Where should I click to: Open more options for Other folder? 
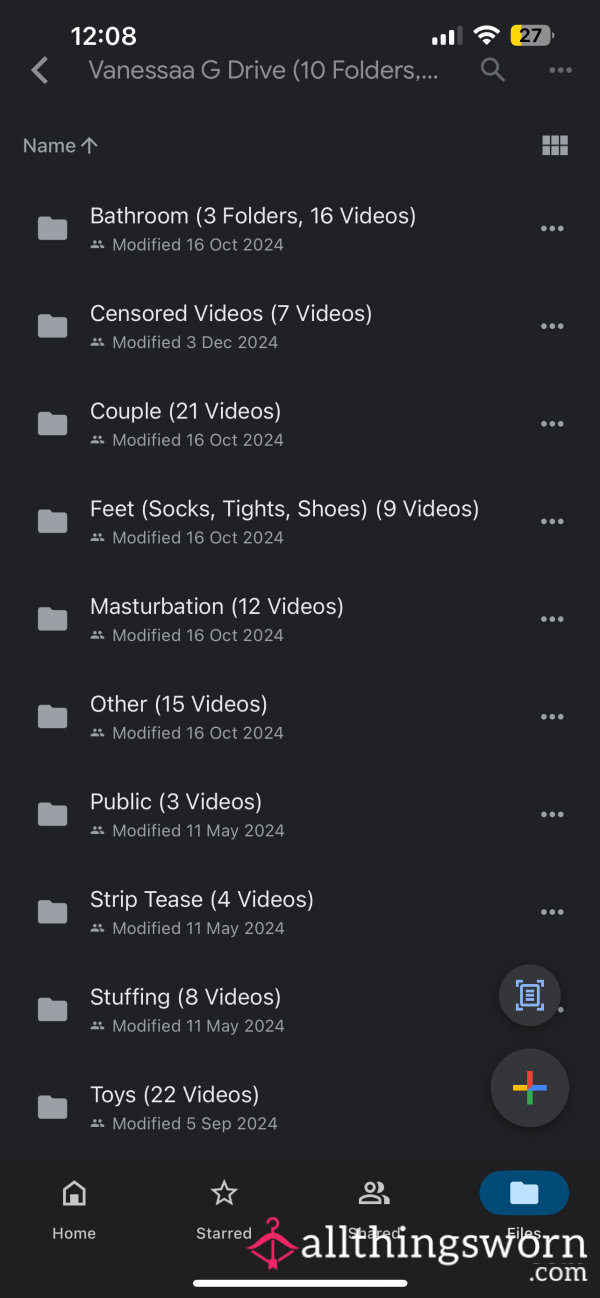(x=552, y=717)
